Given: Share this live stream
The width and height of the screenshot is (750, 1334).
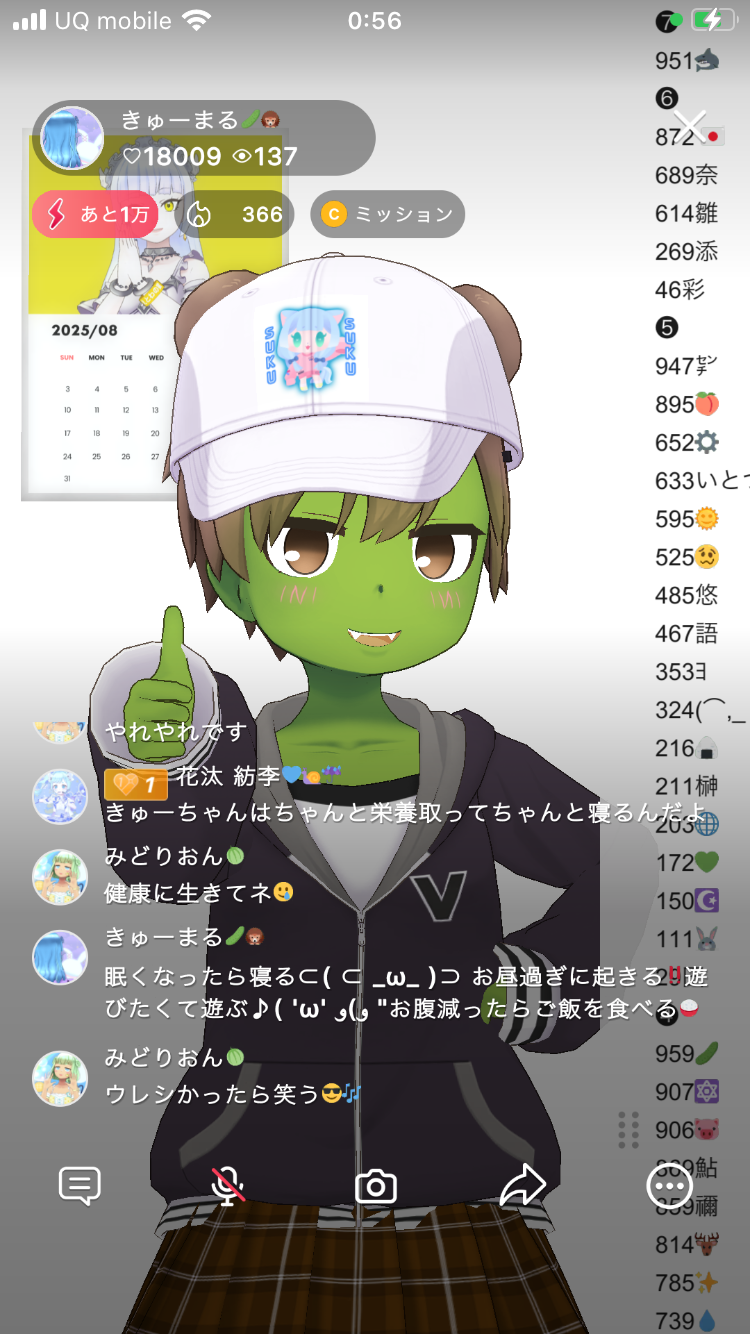Looking at the screenshot, I should pyautogui.click(x=522, y=1186).
